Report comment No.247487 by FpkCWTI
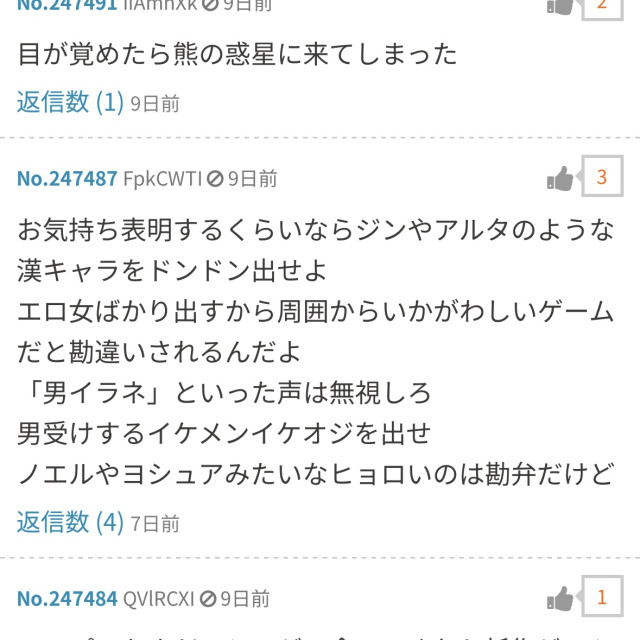The image size is (640, 640). tap(215, 179)
